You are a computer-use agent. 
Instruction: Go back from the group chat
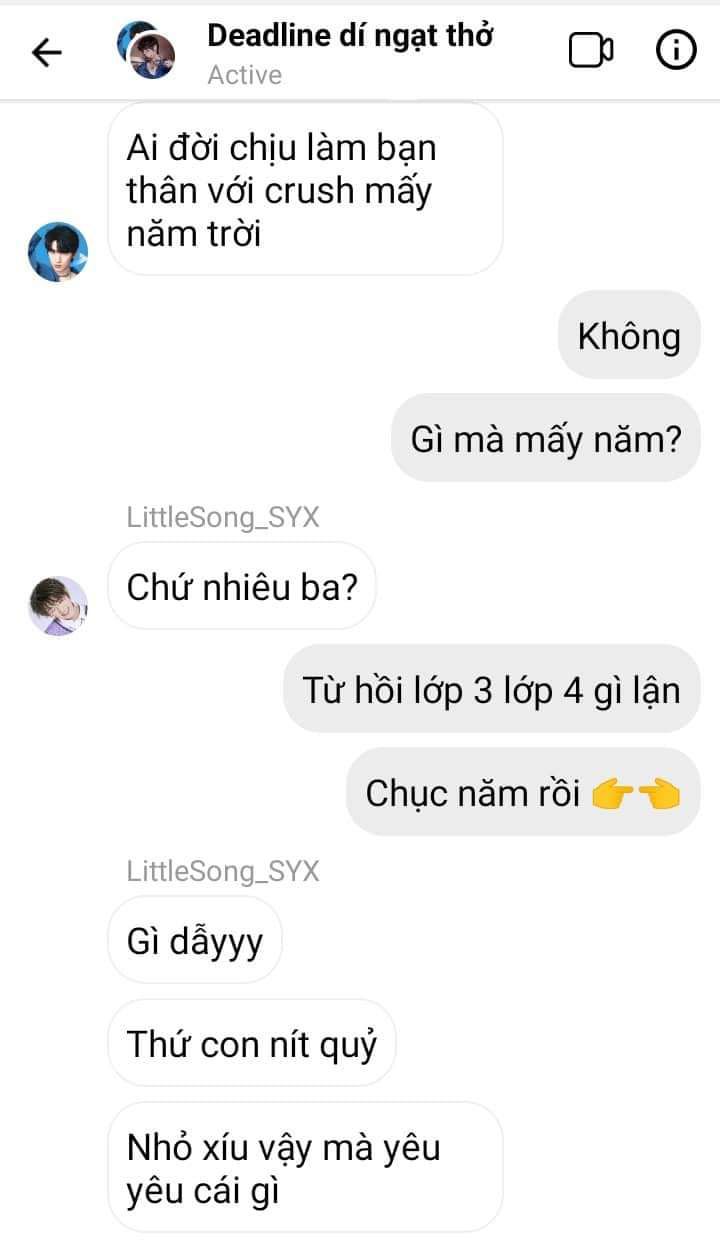(x=47, y=52)
